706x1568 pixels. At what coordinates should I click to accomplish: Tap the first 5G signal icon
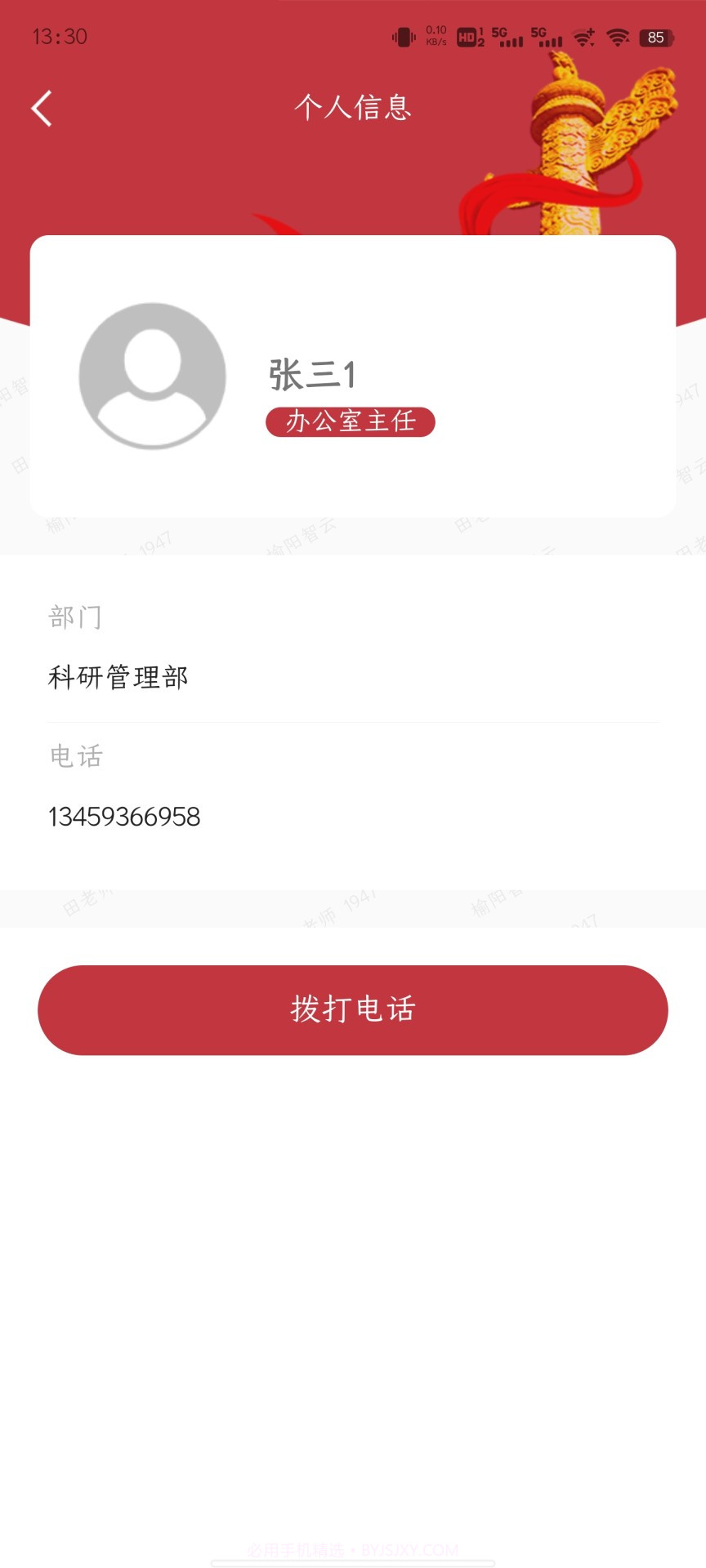pos(508,35)
